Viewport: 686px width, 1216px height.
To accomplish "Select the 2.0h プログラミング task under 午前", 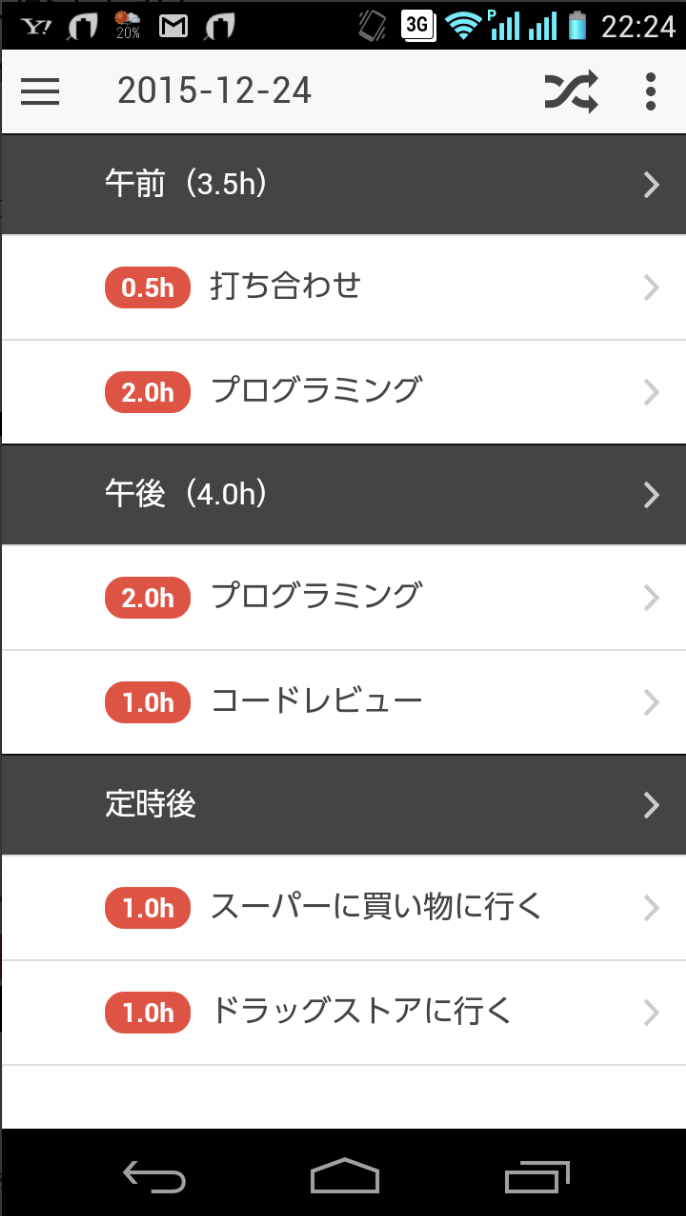I will coord(343,392).
